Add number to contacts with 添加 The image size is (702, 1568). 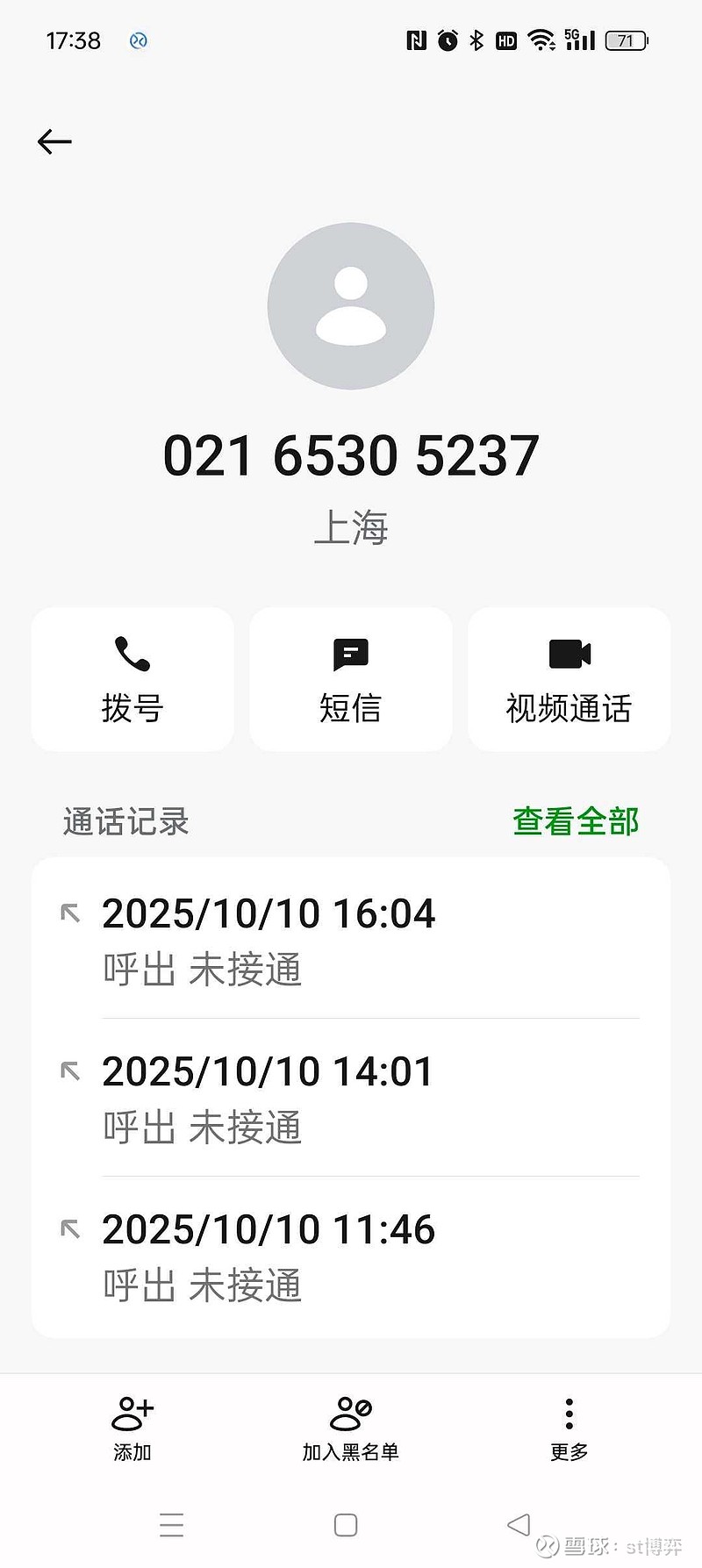tap(133, 1428)
